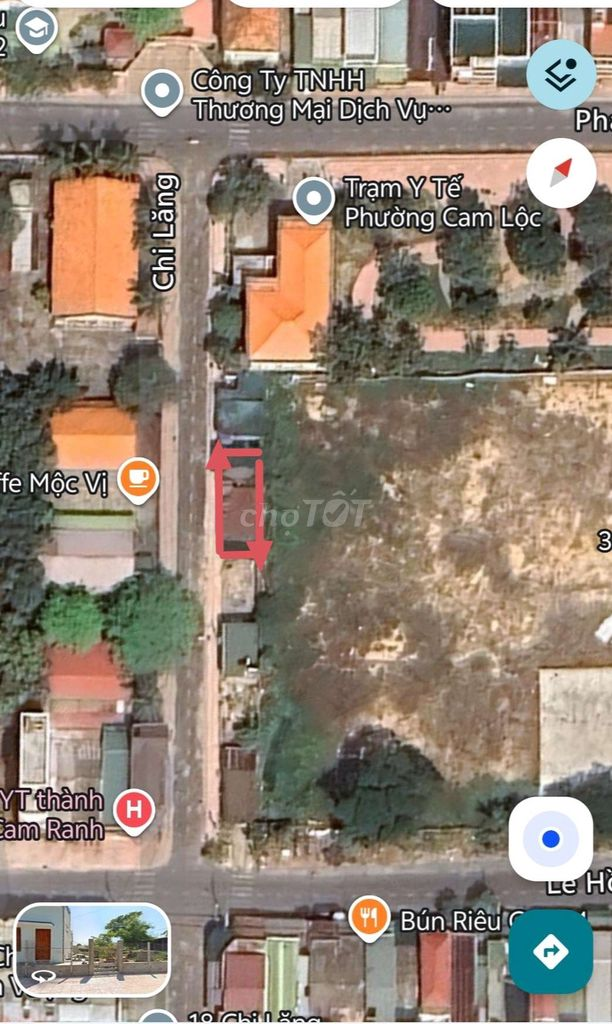Tap the hospital marker near Cam Ranh
The height and width of the screenshot is (1024, 612).
(134, 812)
